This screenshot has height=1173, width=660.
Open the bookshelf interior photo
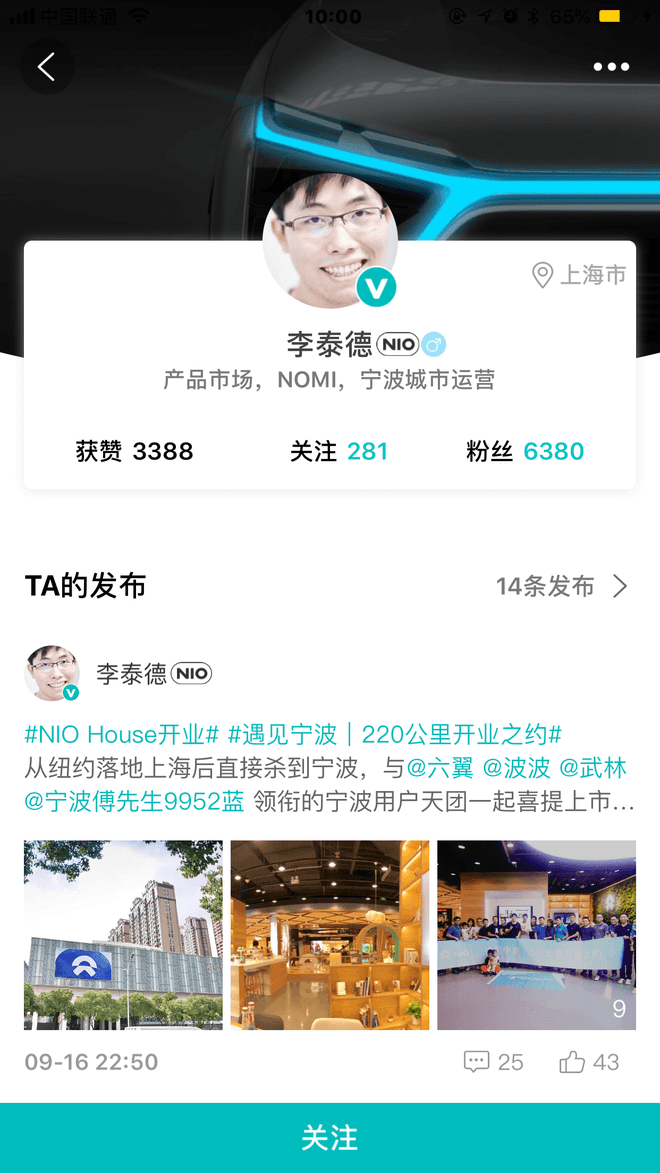coord(330,934)
